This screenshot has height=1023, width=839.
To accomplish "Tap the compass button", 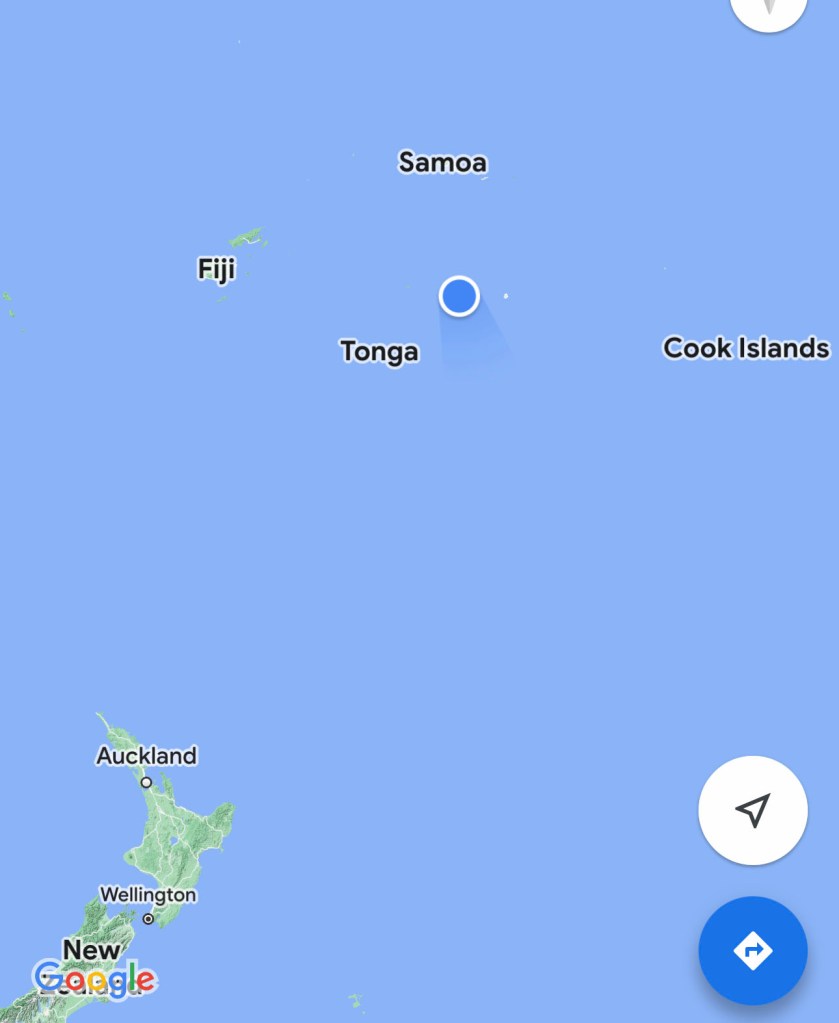I will [x=768, y=8].
